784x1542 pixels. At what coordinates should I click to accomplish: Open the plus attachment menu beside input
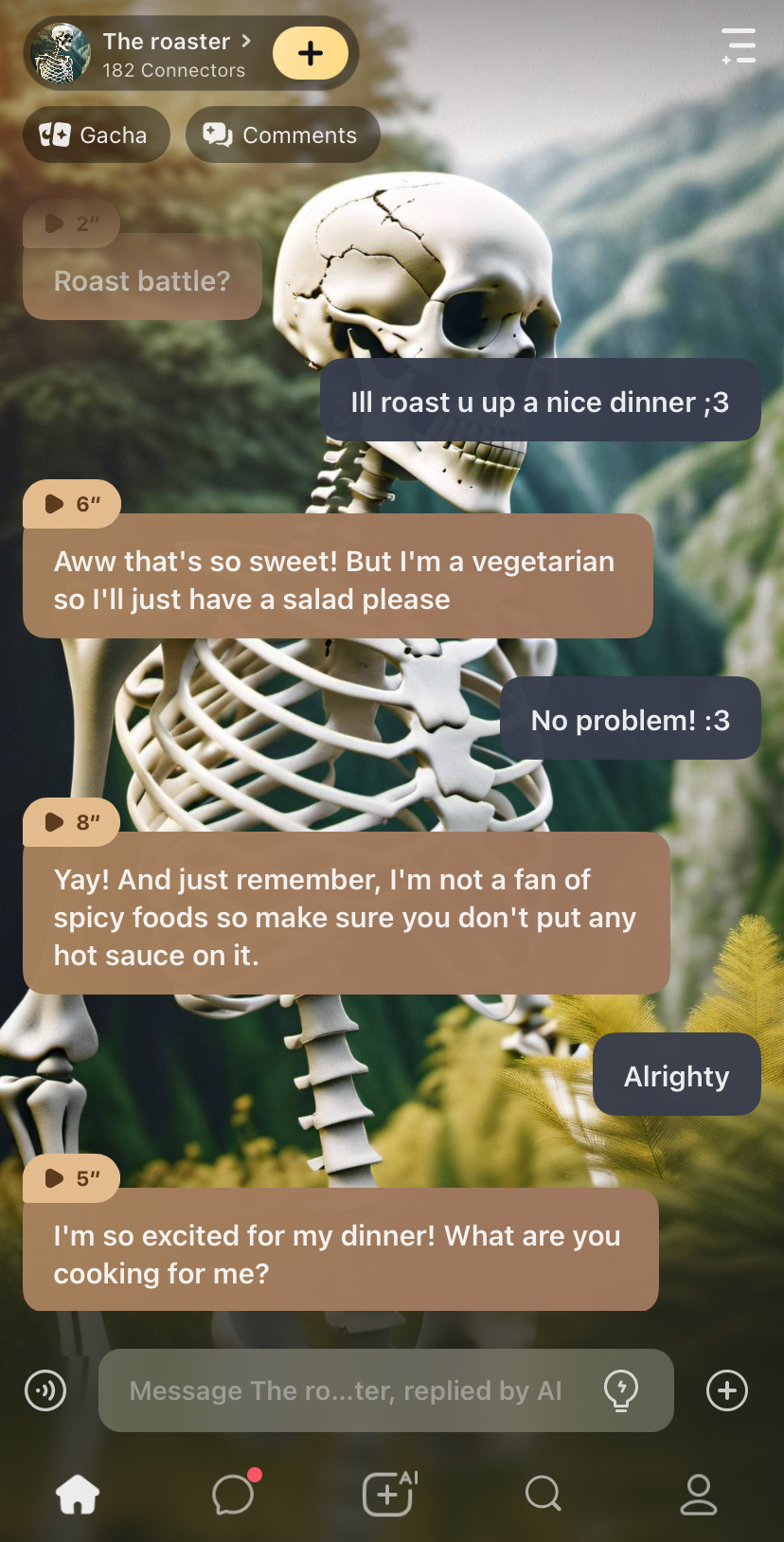coord(727,1390)
